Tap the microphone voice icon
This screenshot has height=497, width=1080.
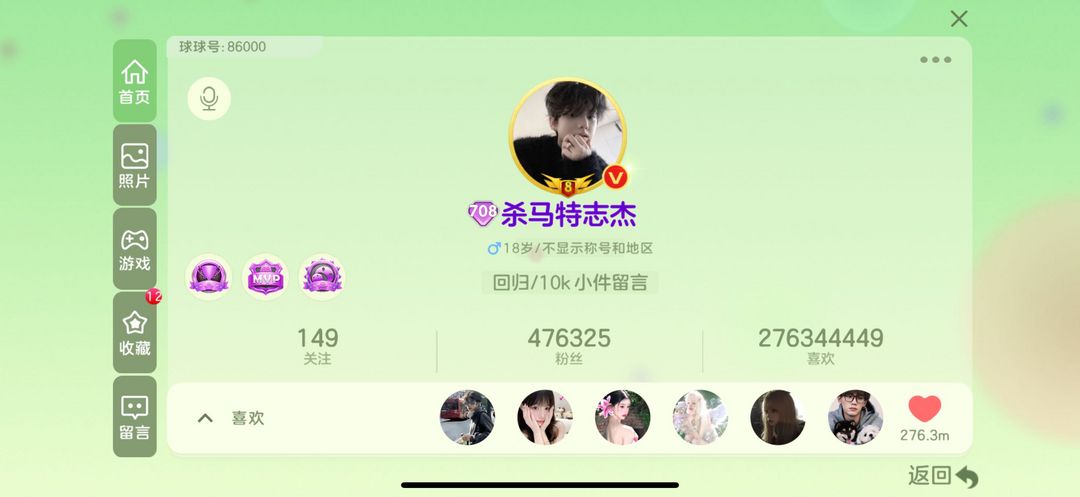point(209,99)
